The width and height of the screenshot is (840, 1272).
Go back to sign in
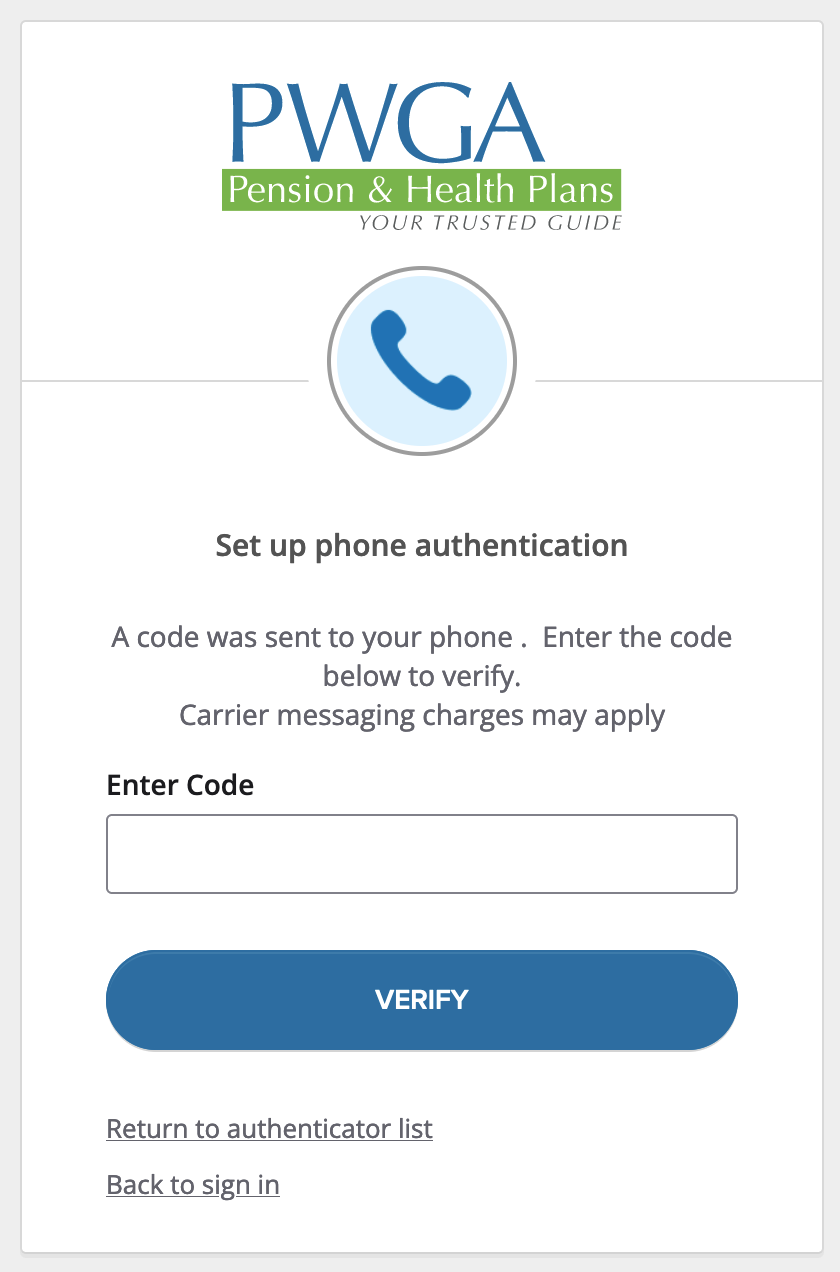click(x=193, y=1185)
